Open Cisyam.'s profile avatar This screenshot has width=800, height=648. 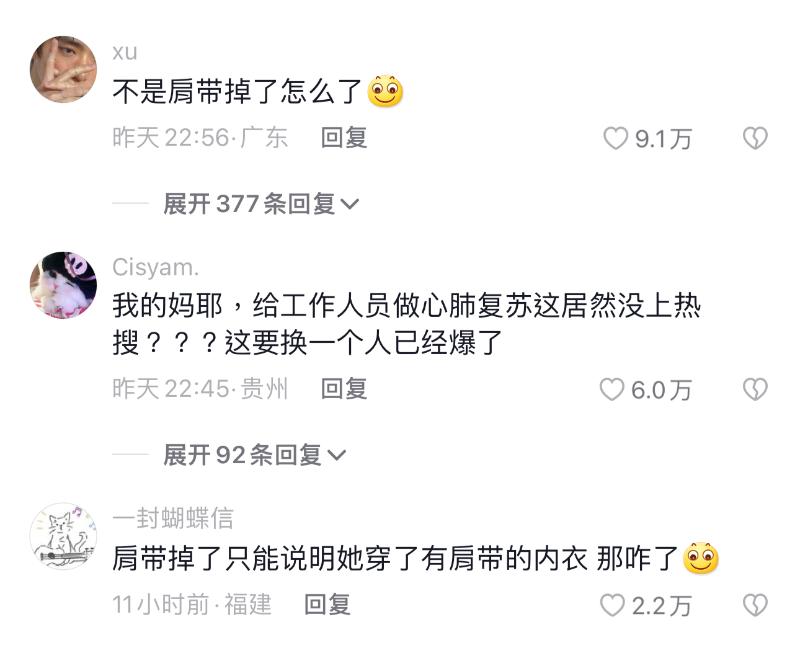(63, 285)
